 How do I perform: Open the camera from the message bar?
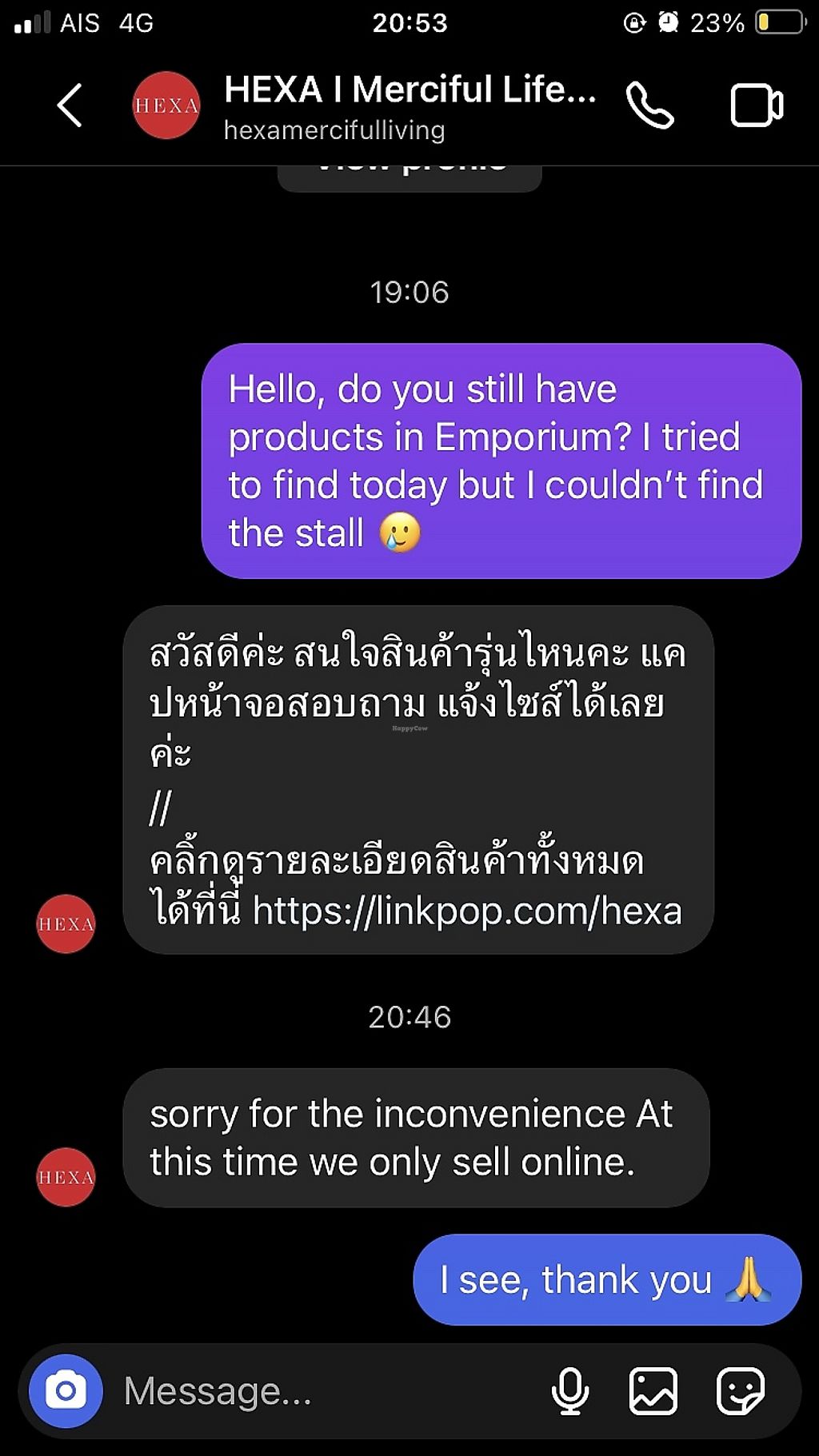tap(66, 1391)
